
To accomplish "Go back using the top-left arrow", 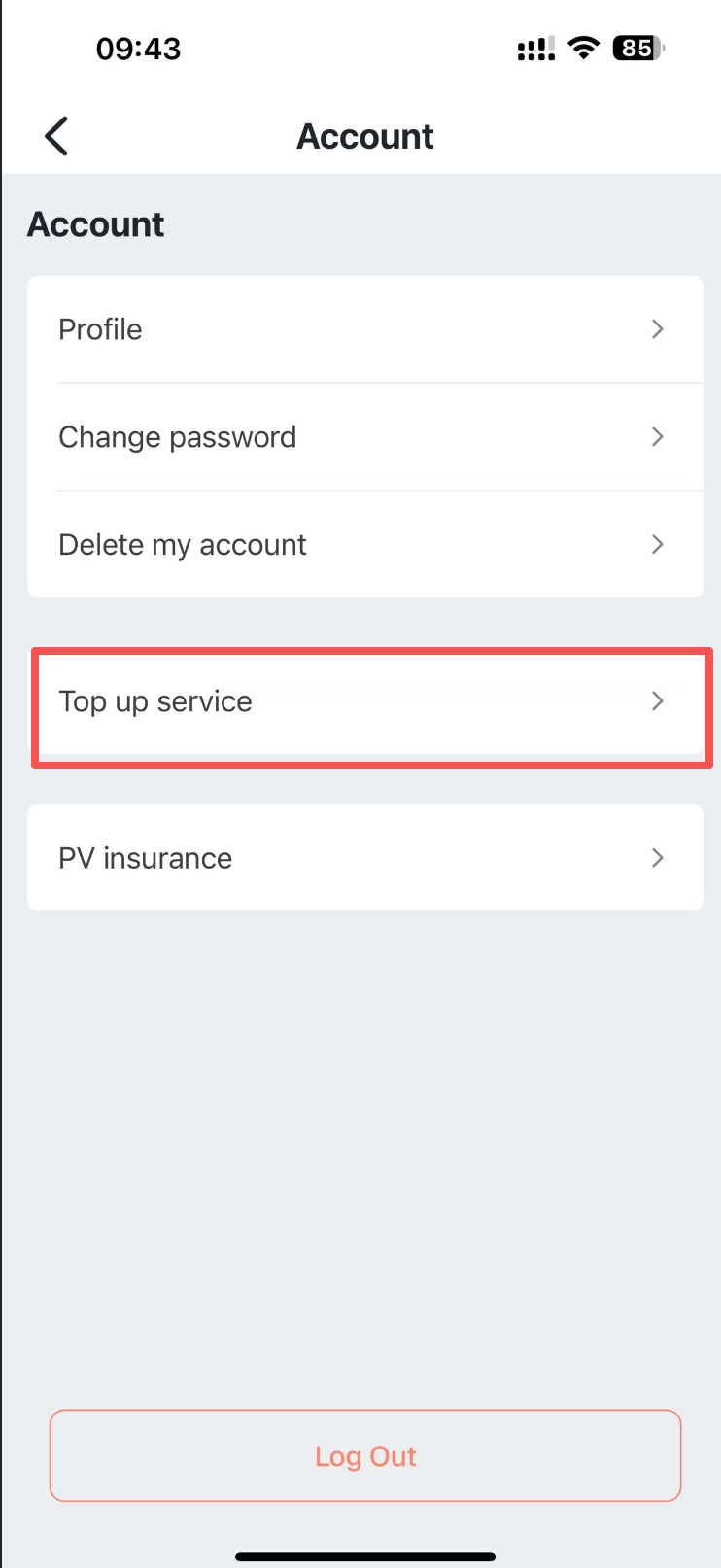I will click(56, 136).
